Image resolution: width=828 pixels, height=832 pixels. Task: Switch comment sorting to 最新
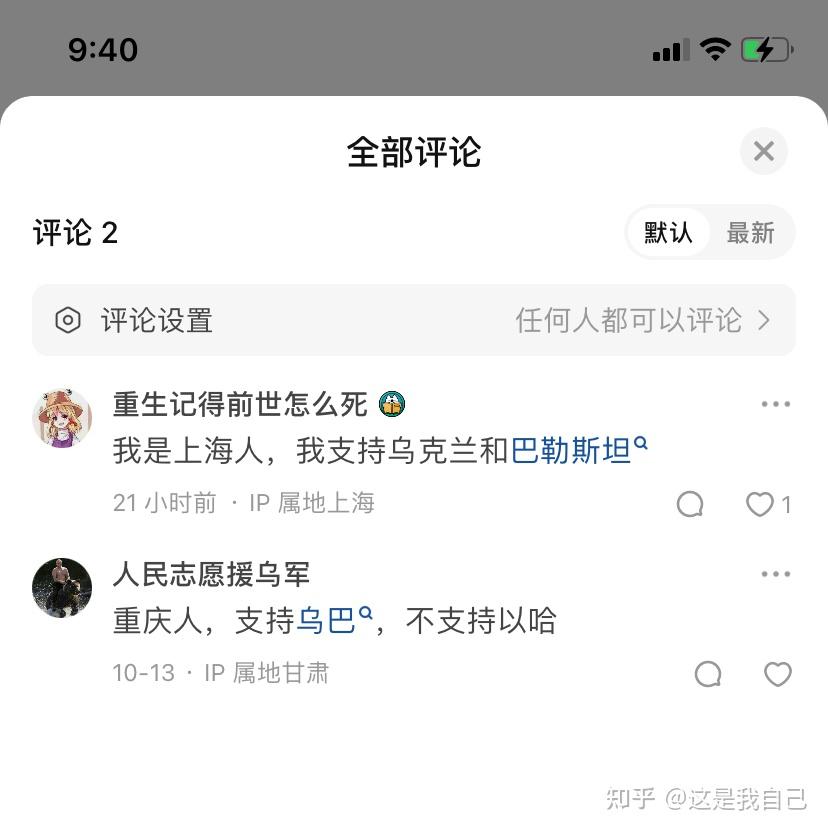[x=750, y=233]
